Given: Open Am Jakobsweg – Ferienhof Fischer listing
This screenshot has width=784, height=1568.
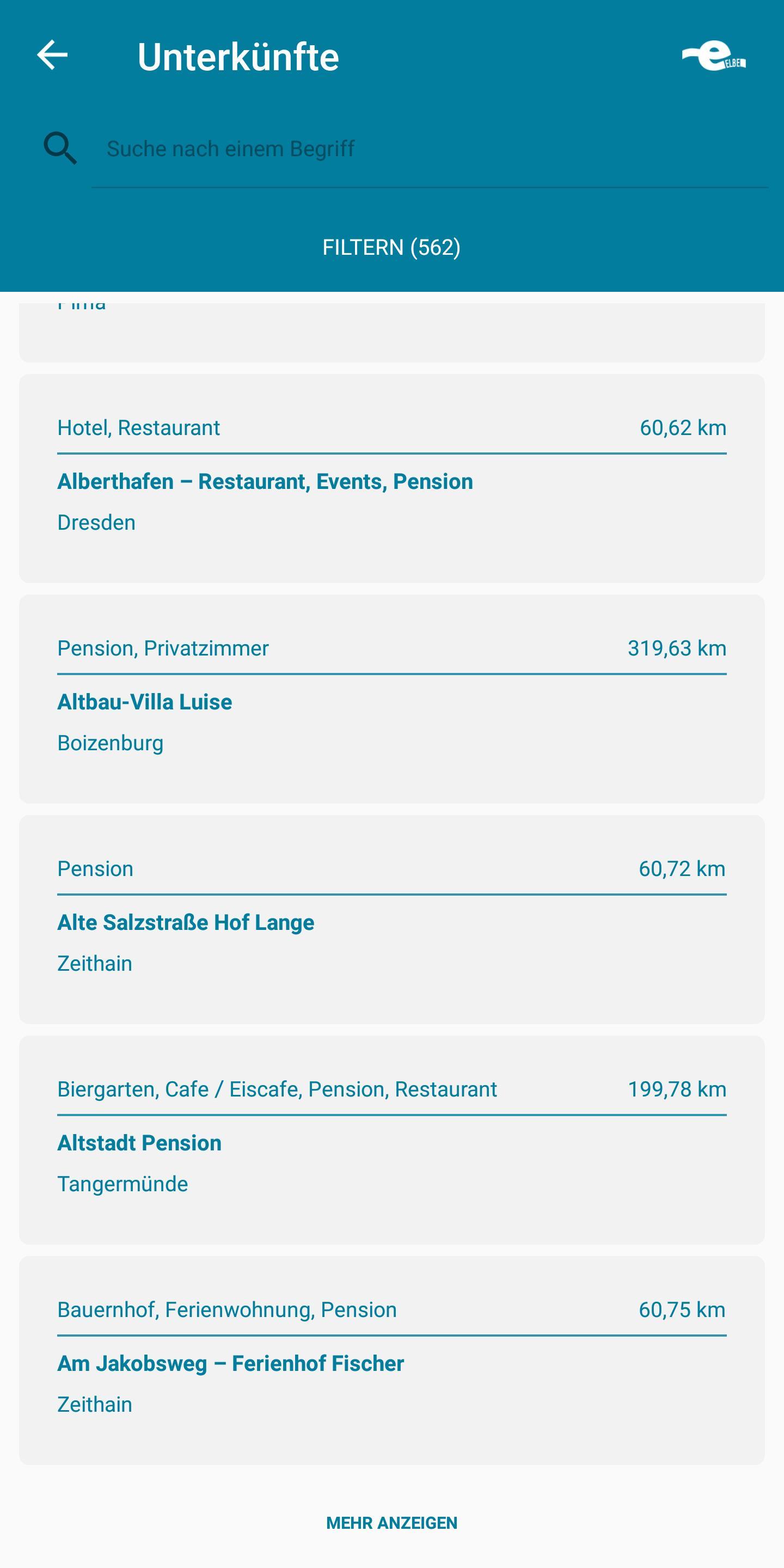Looking at the screenshot, I should (x=229, y=1363).
